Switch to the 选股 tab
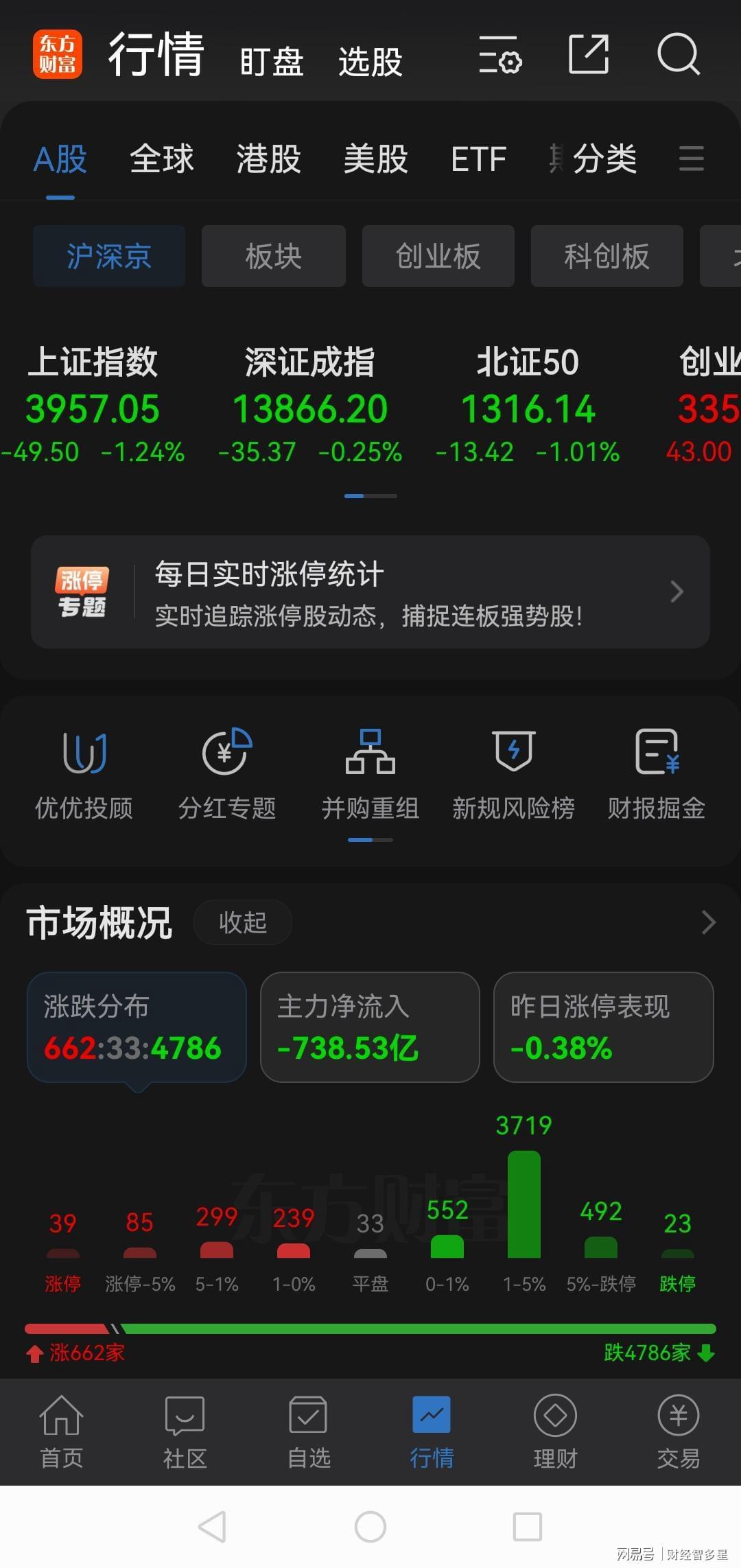The image size is (741, 1568). tap(370, 62)
